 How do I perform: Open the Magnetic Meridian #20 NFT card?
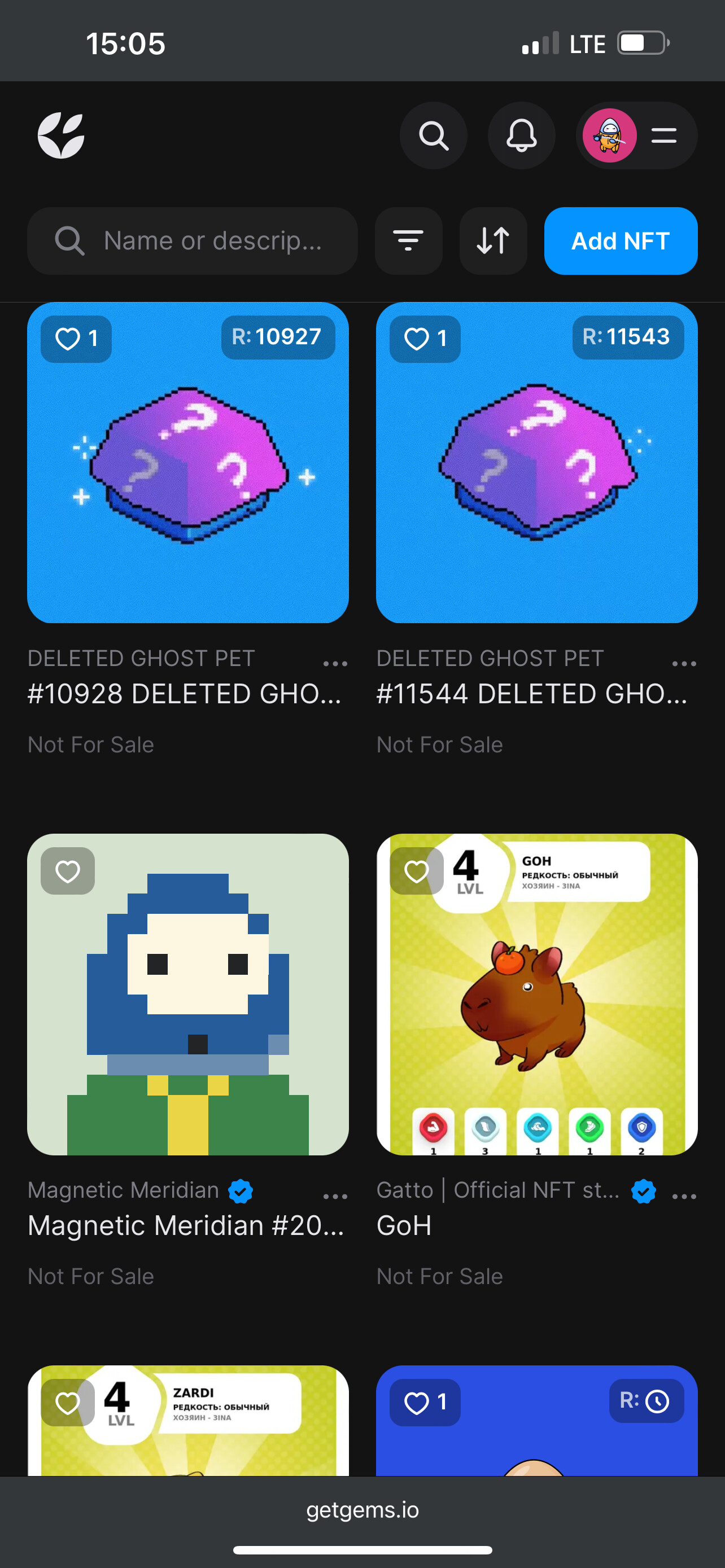tap(188, 994)
